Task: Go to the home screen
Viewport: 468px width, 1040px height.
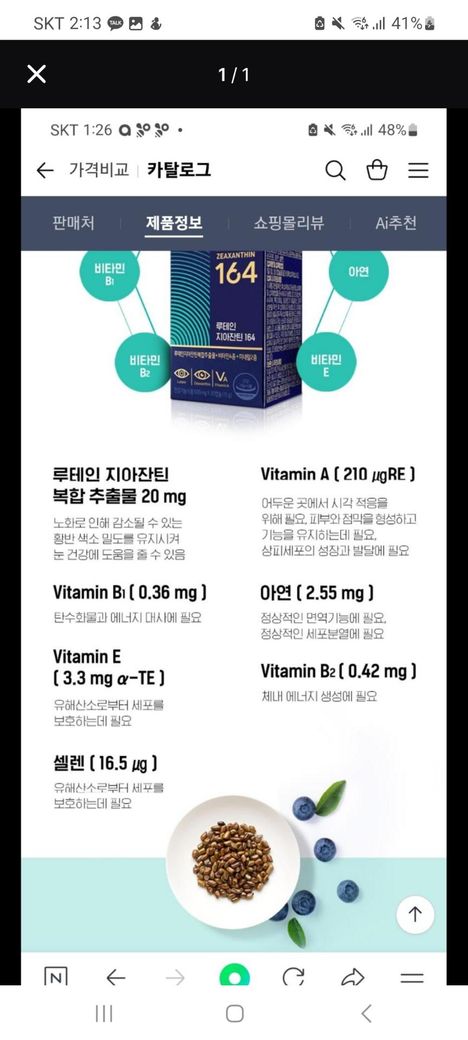Action: 235,1013
